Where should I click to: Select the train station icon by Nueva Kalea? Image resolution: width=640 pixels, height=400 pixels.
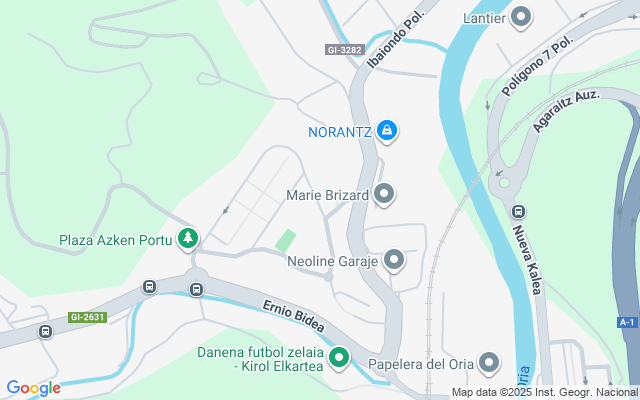[518, 212]
